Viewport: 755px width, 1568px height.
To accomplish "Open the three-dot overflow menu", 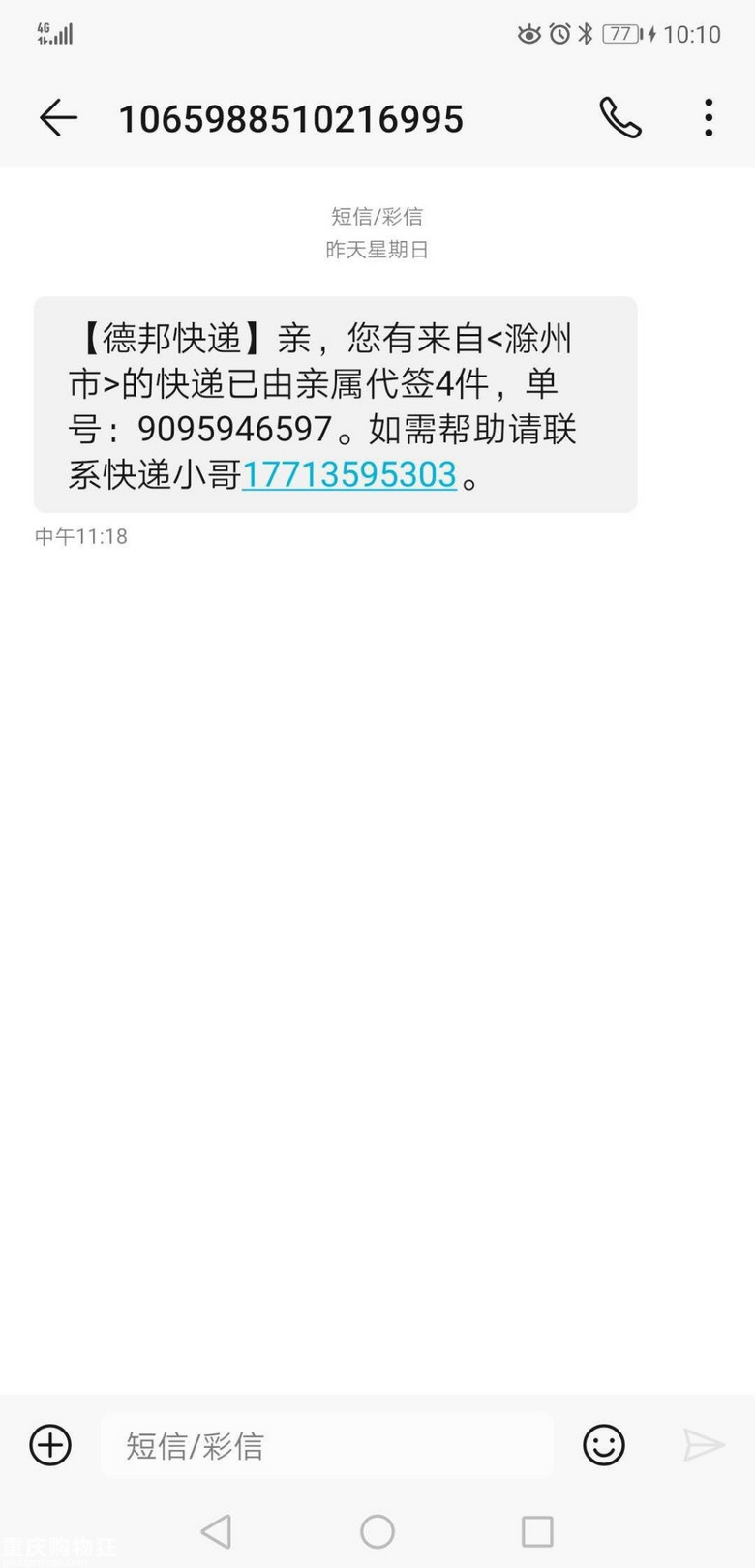I will (x=709, y=118).
